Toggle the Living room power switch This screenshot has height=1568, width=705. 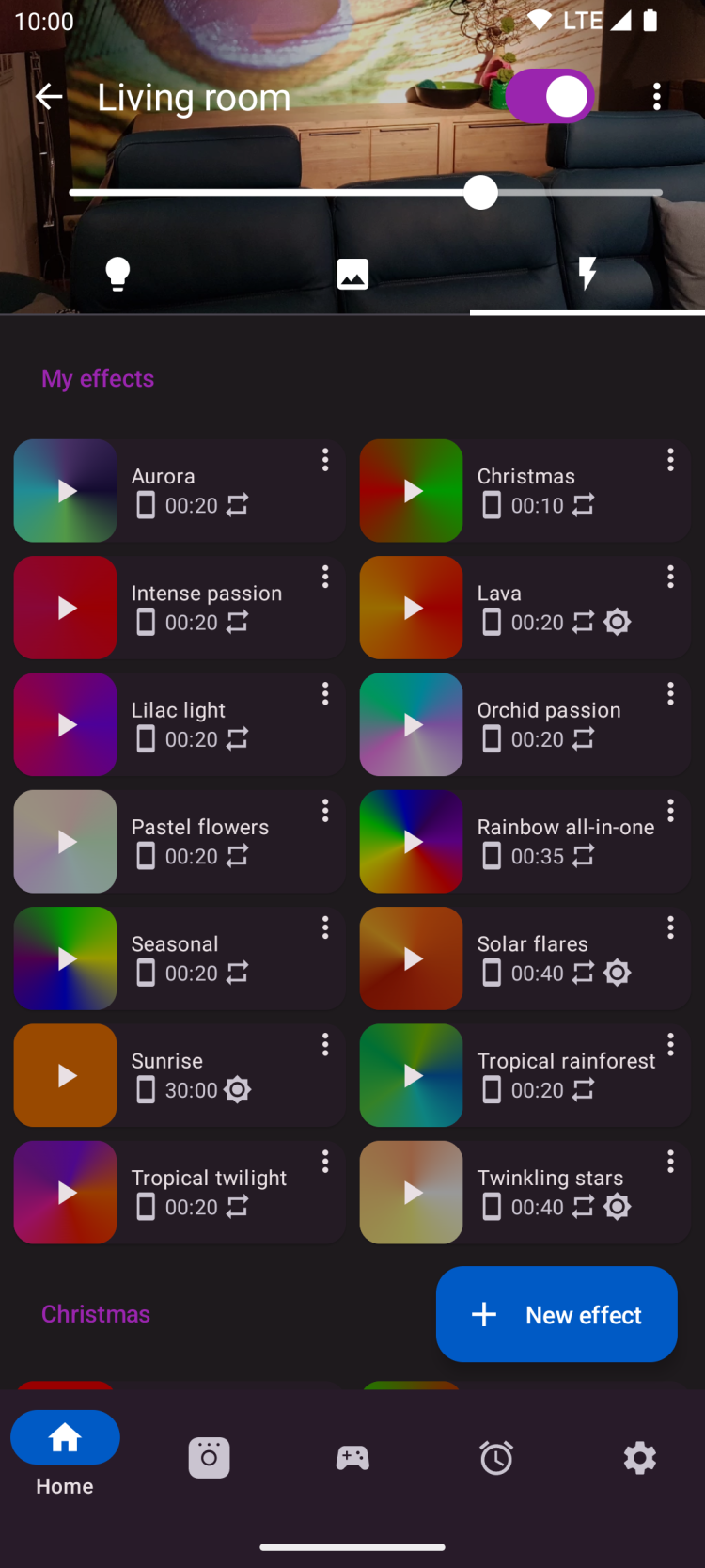[550, 96]
